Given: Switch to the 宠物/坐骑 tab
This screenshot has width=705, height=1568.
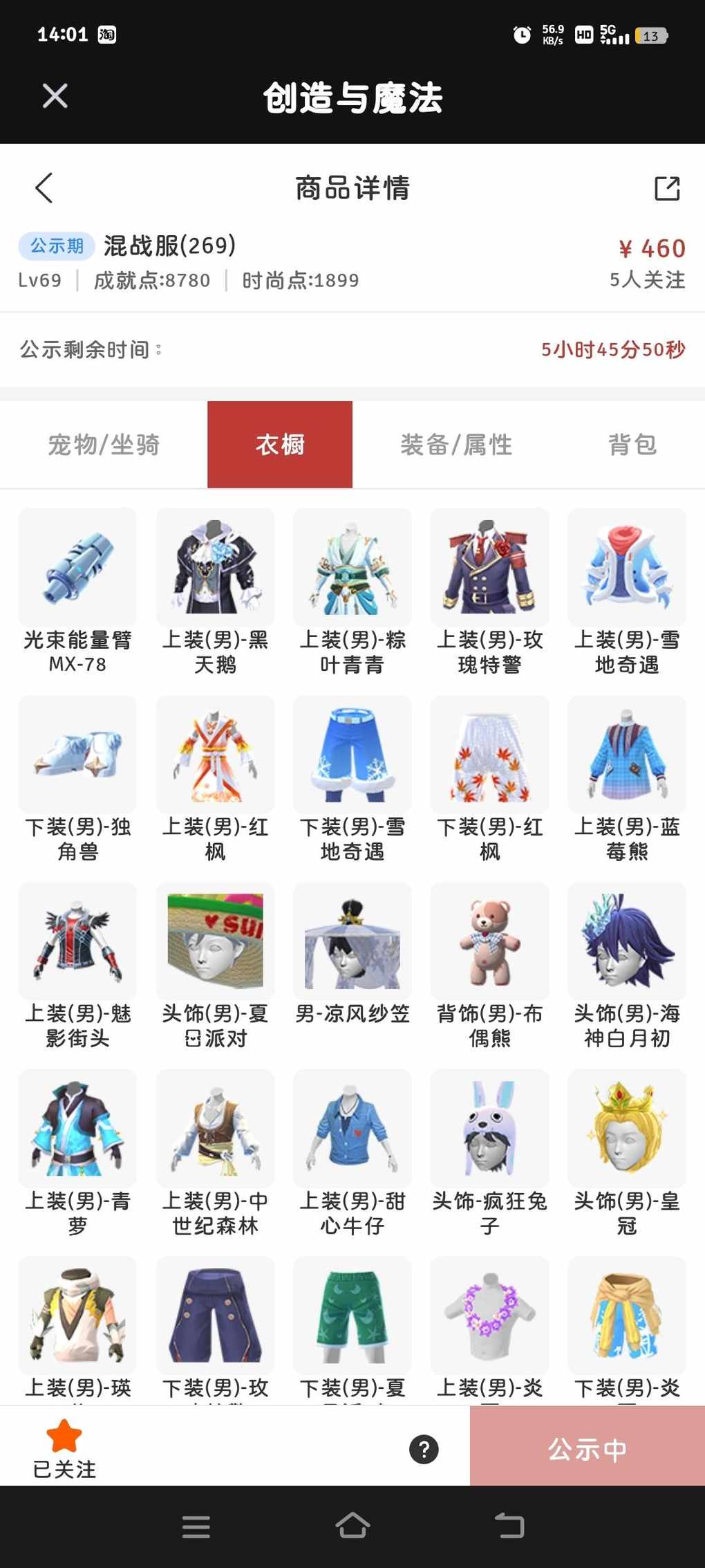Looking at the screenshot, I should pyautogui.click(x=104, y=445).
